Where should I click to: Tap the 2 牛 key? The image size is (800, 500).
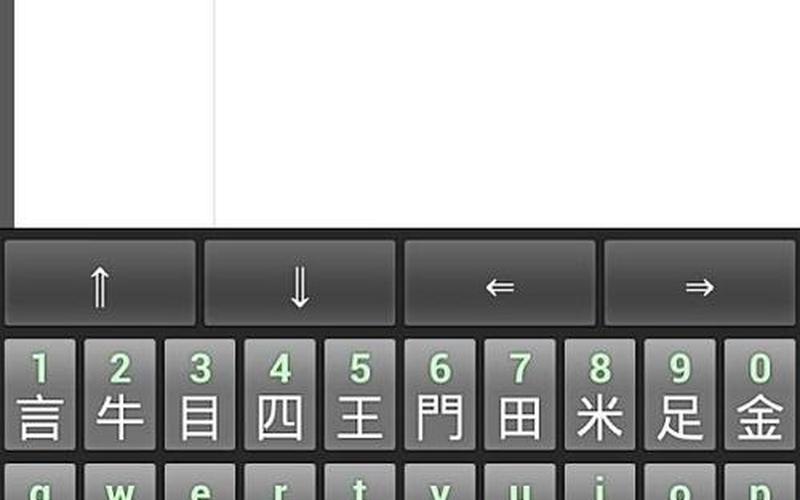(120, 395)
